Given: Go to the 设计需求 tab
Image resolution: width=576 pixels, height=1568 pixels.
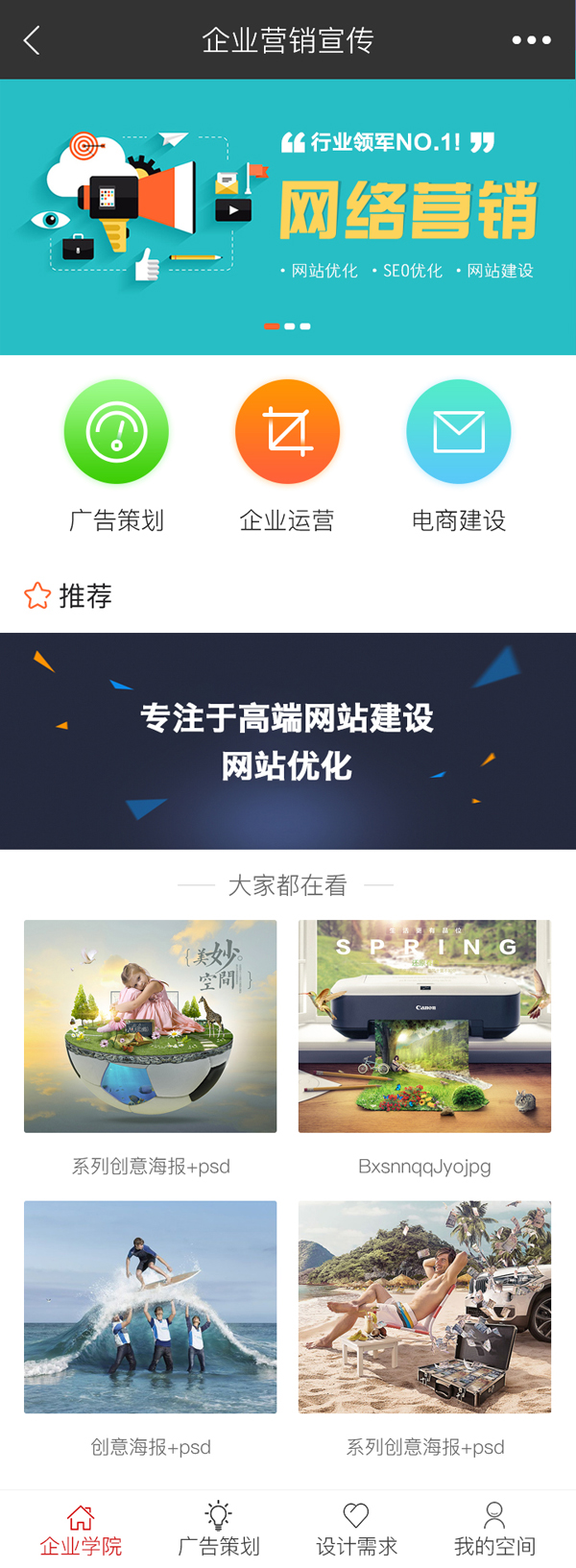Looking at the screenshot, I should (356, 1530).
